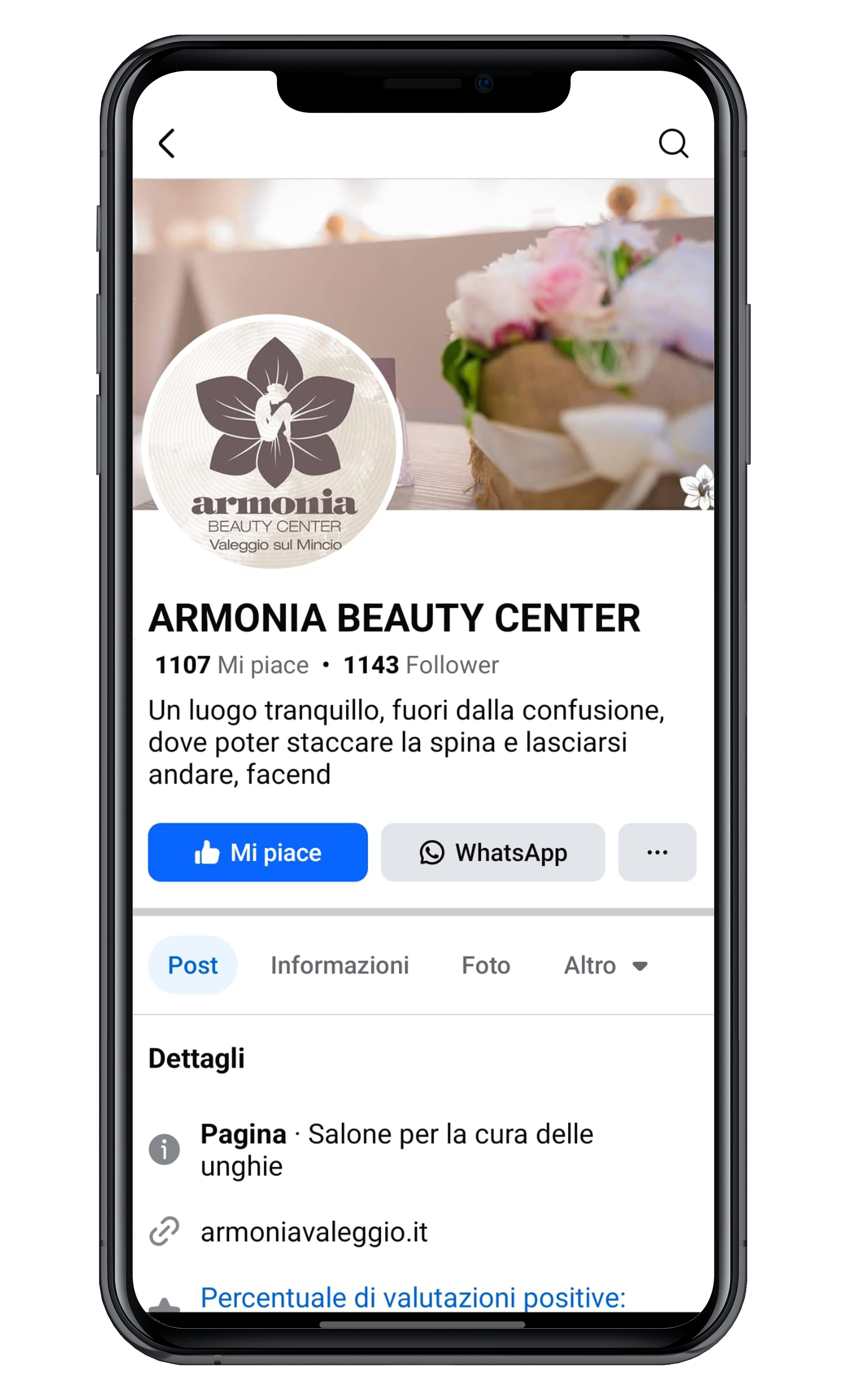Like the page with Mi piace button
845x1400 pixels.
(257, 852)
